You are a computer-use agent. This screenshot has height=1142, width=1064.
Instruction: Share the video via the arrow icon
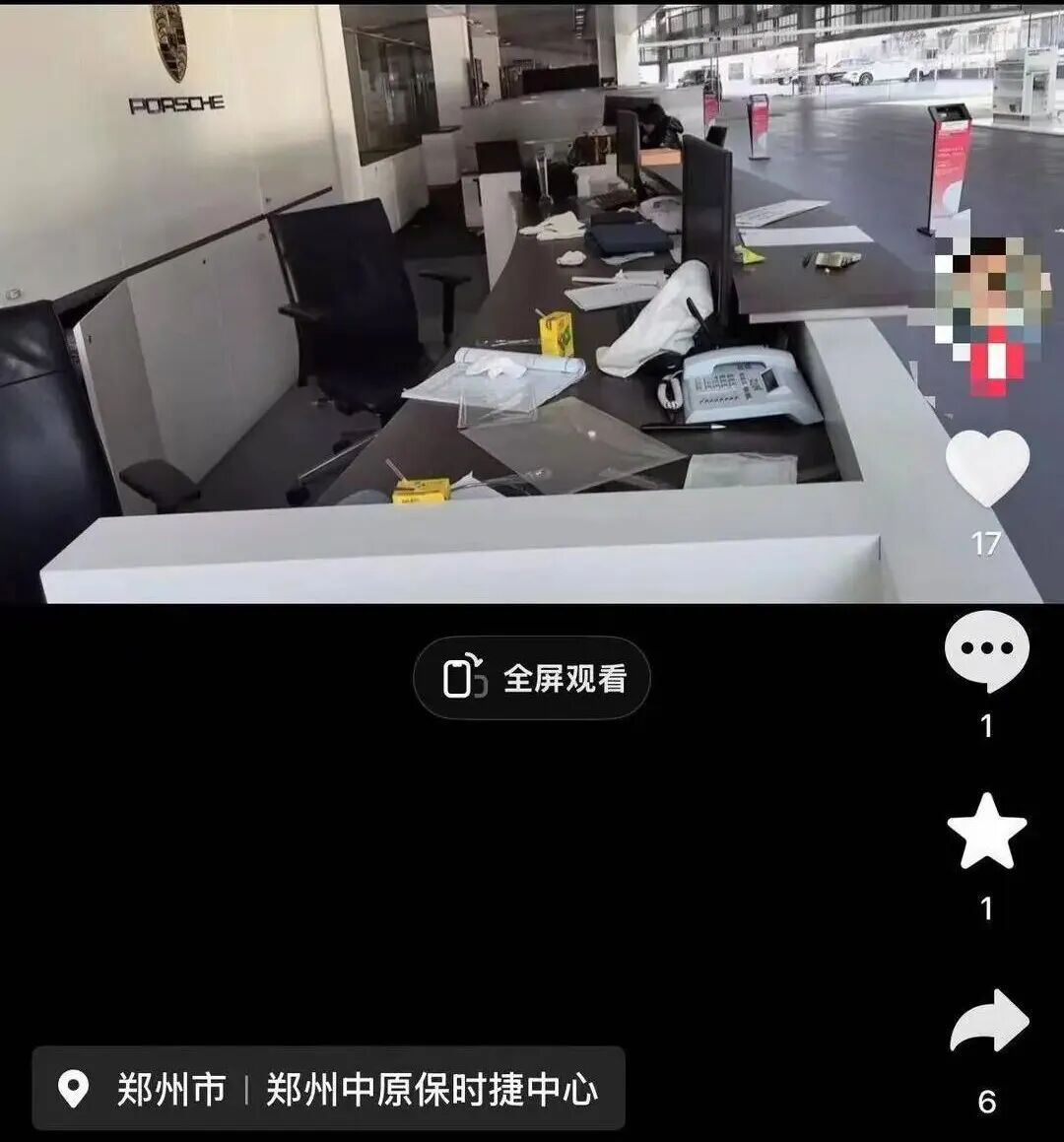[988, 1023]
